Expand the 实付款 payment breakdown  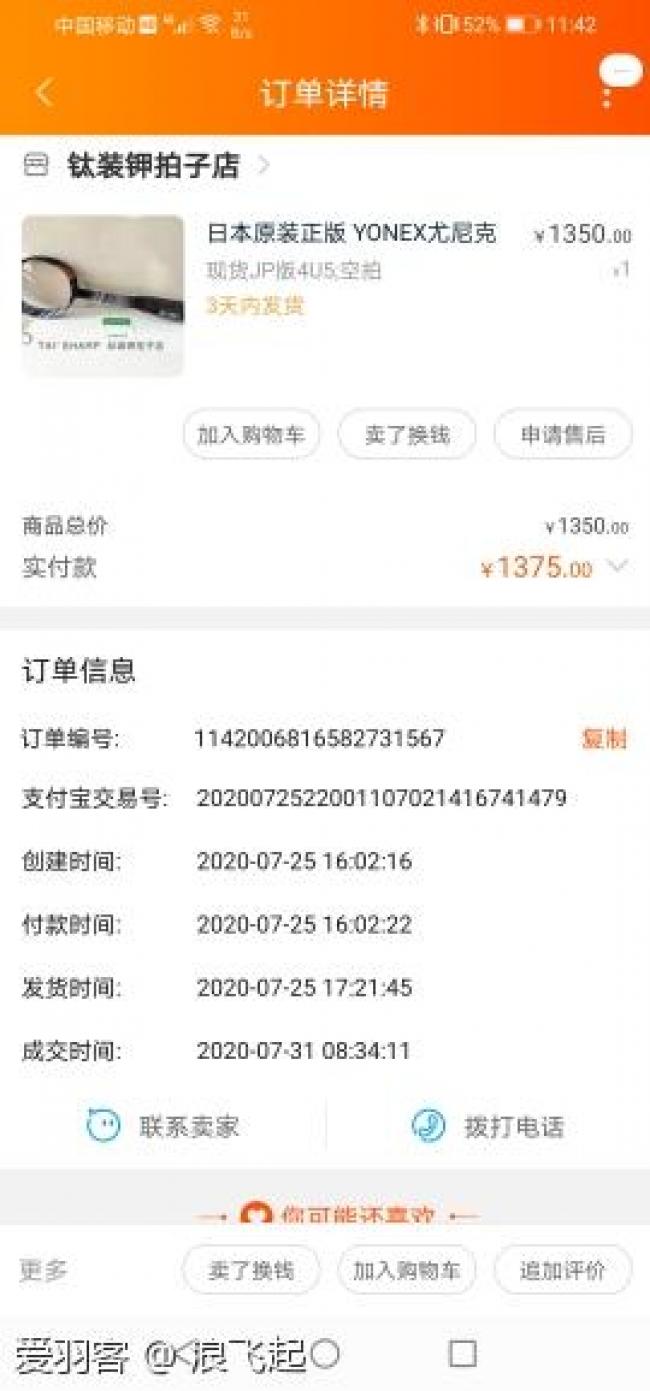coord(618,567)
